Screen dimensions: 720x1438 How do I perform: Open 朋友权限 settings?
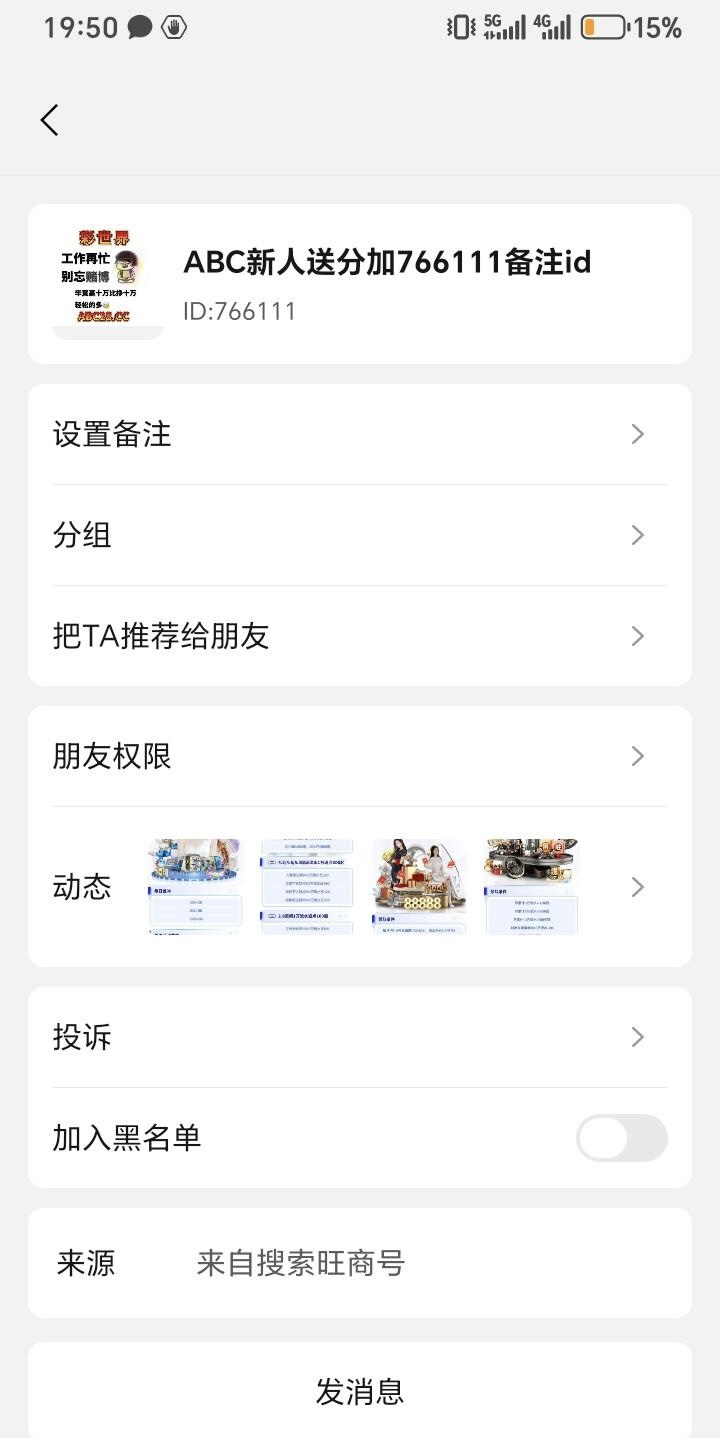point(359,756)
